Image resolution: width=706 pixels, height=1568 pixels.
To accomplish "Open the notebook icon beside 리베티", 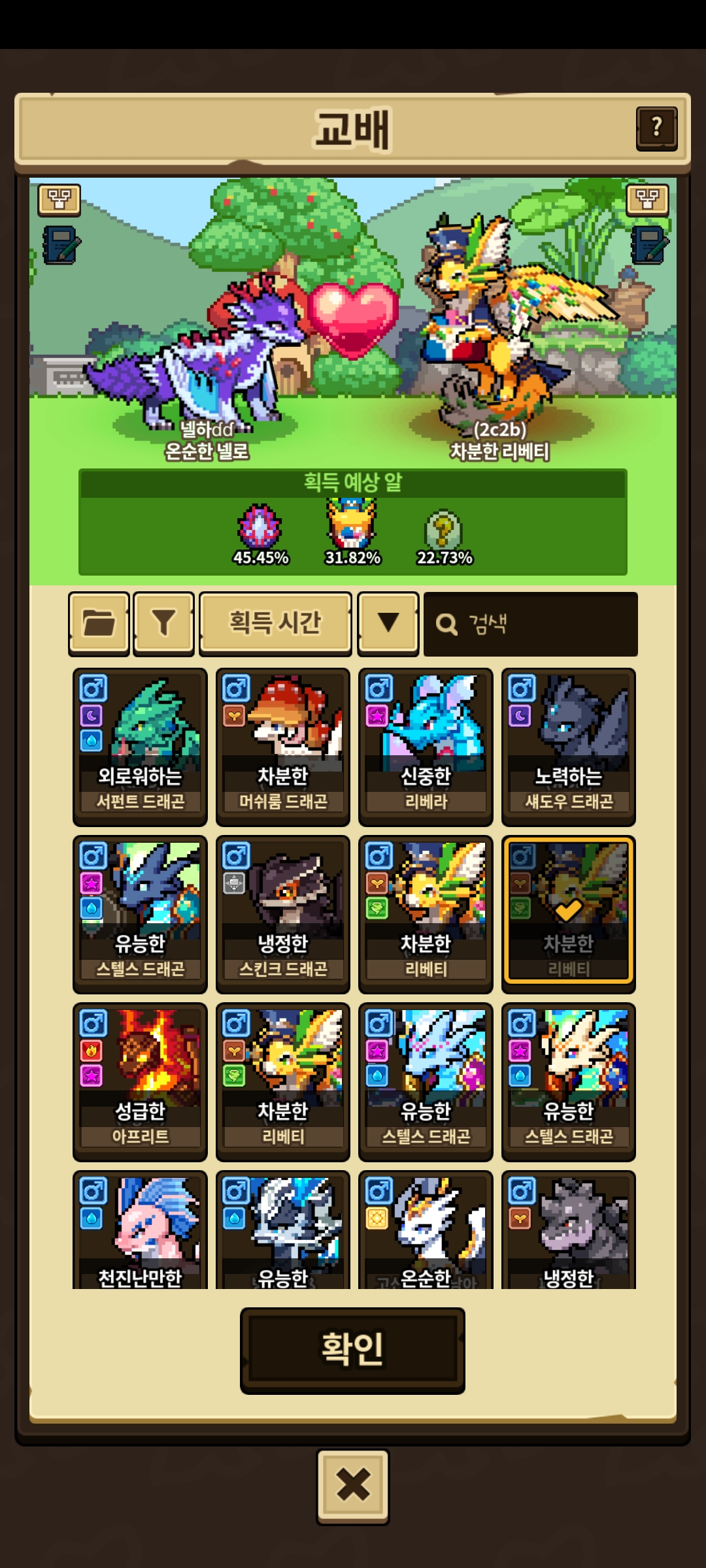I will click(x=648, y=245).
